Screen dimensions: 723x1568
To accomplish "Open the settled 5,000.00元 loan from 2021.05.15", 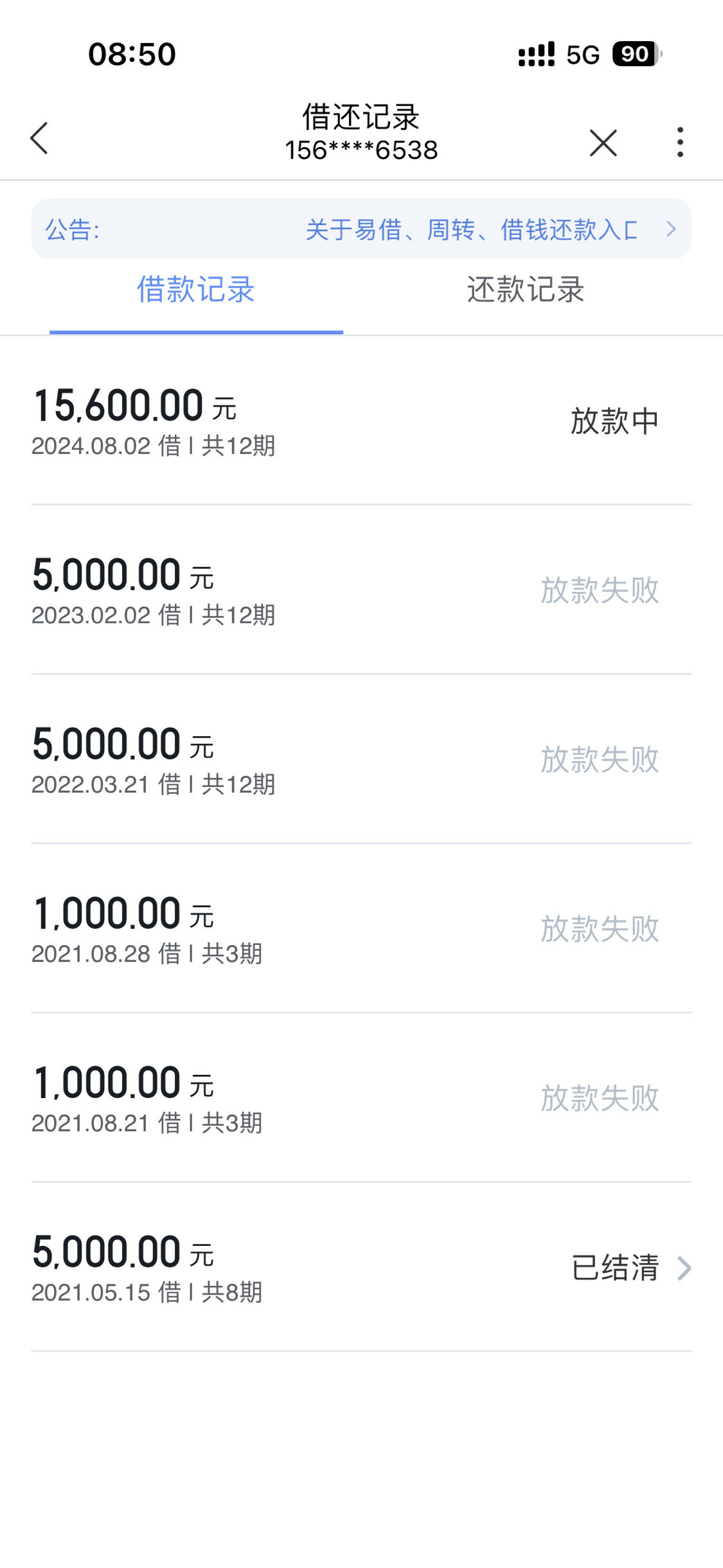I will click(361, 1267).
